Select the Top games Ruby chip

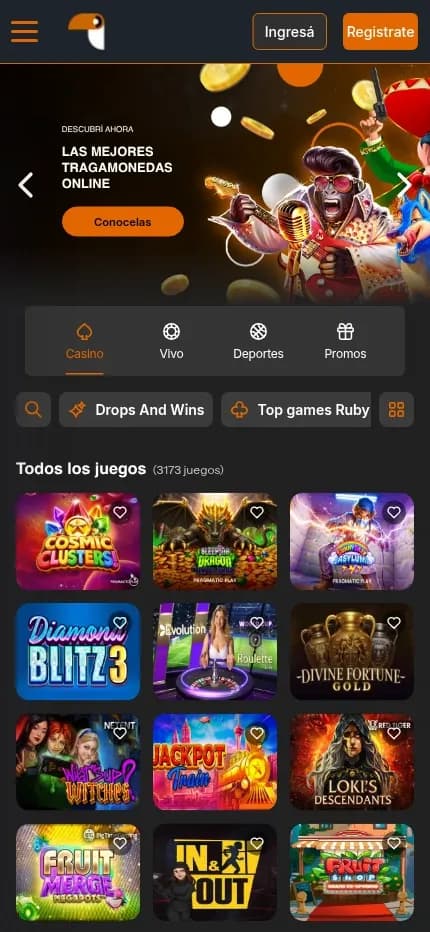[x=296, y=410]
